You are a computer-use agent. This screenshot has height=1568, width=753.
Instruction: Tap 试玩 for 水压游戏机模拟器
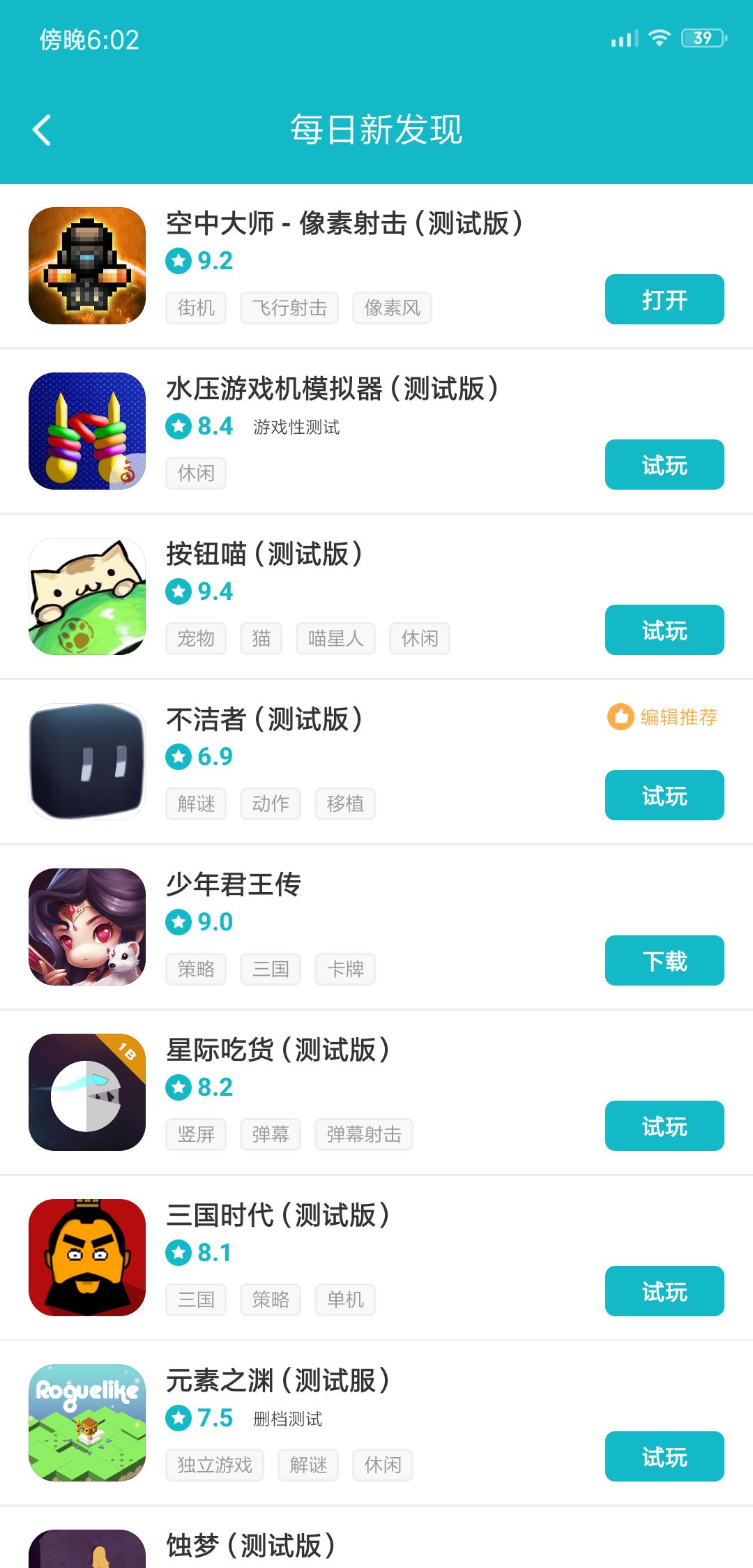(664, 465)
